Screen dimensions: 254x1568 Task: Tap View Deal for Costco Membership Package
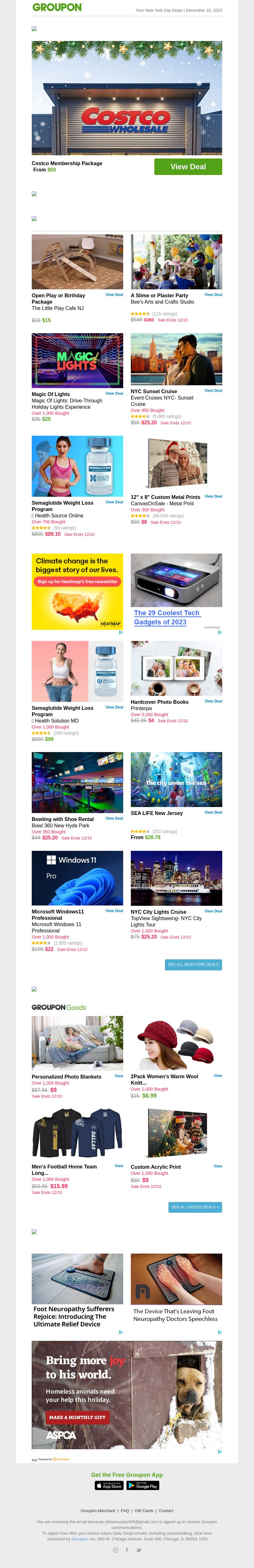click(x=188, y=167)
